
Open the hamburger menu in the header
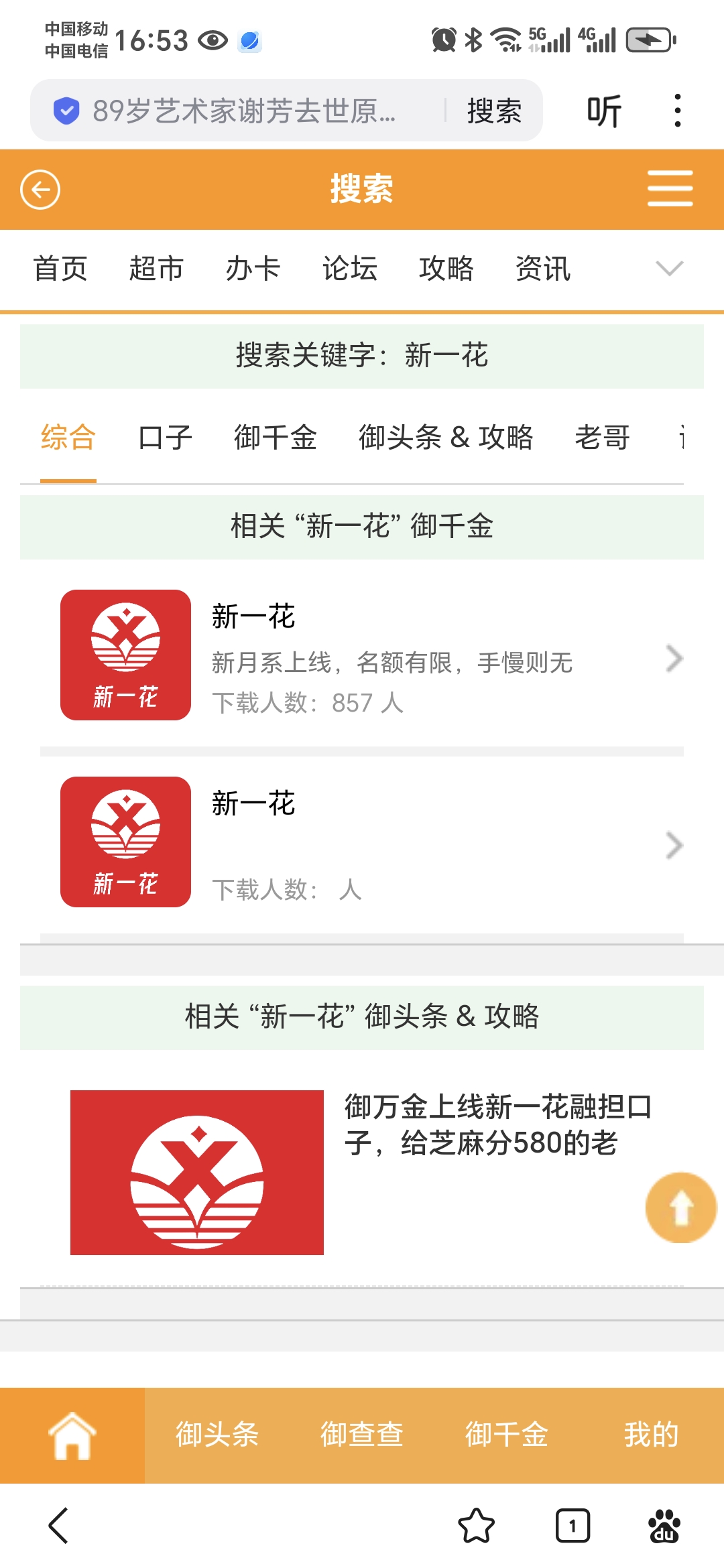(670, 188)
